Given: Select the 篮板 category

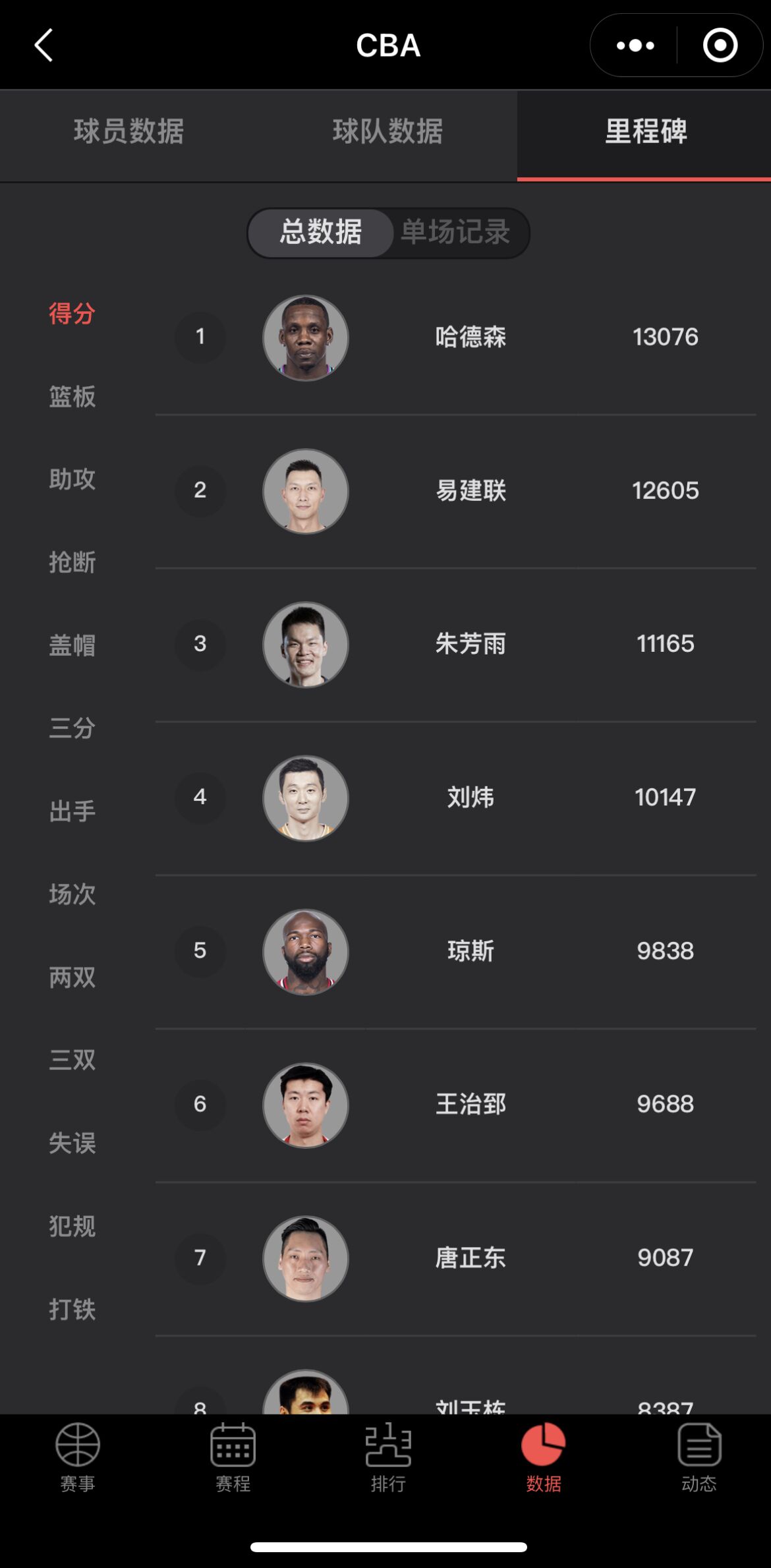Looking at the screenshot, I should click(x=72, y=396).
